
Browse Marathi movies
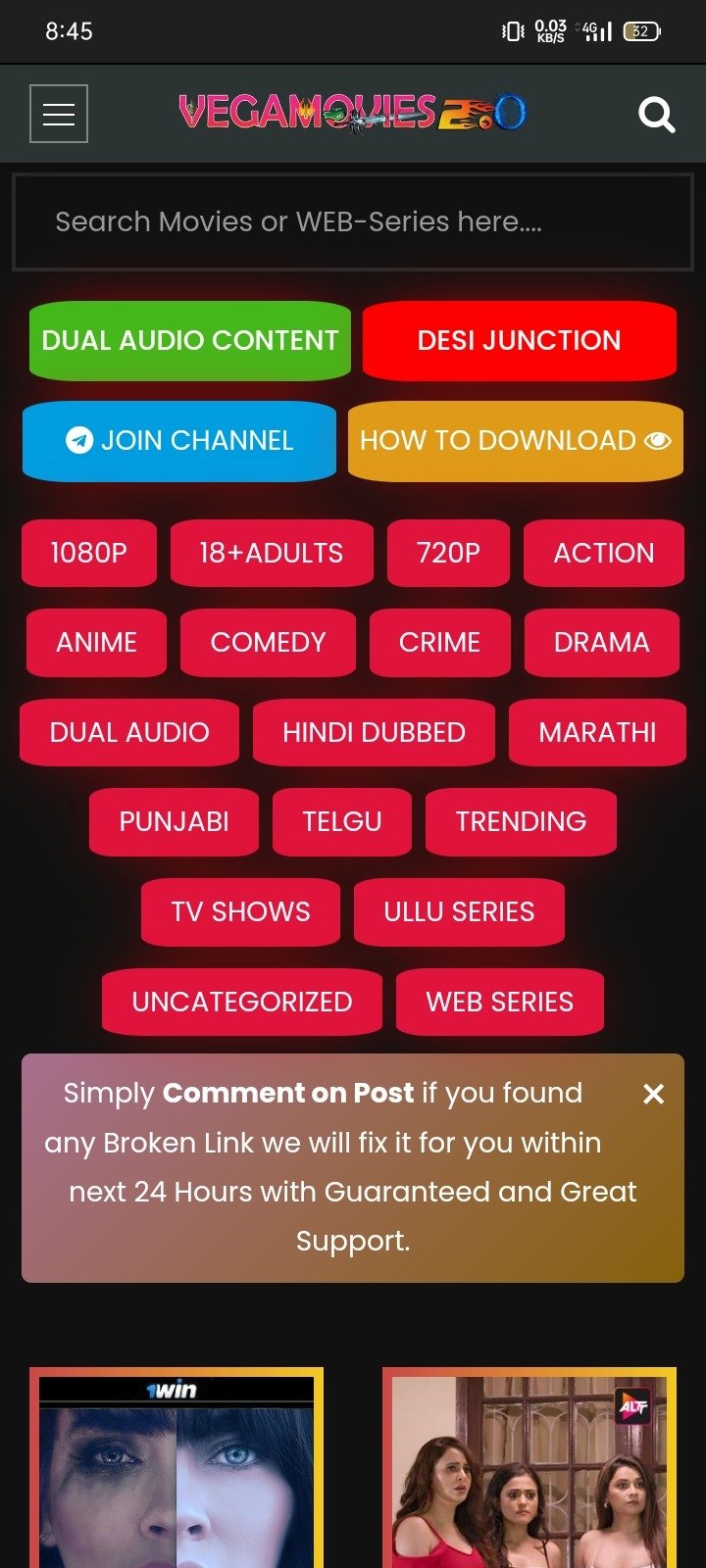coord(597,732)
